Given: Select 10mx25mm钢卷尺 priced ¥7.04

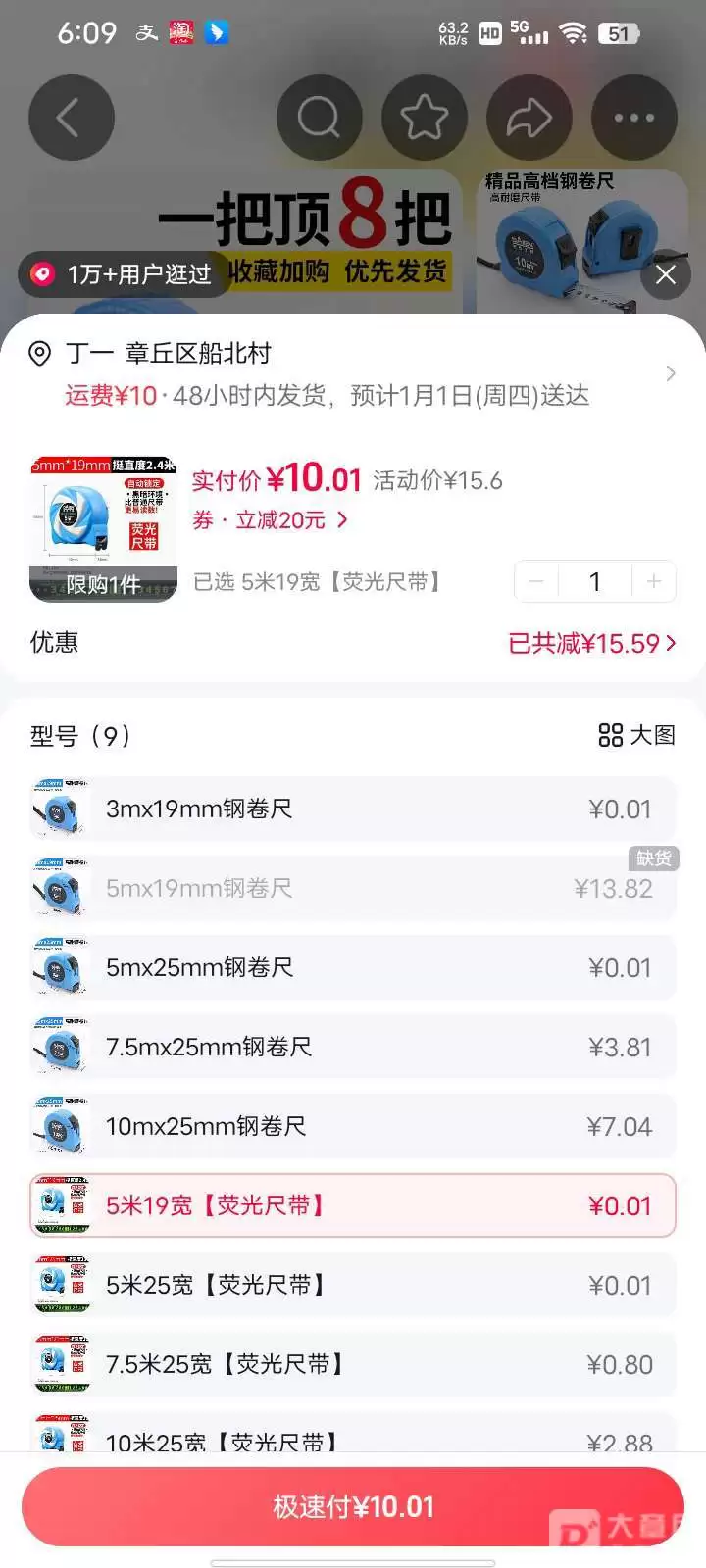Looking at the screenshot, I should [x=353, y=1127].
